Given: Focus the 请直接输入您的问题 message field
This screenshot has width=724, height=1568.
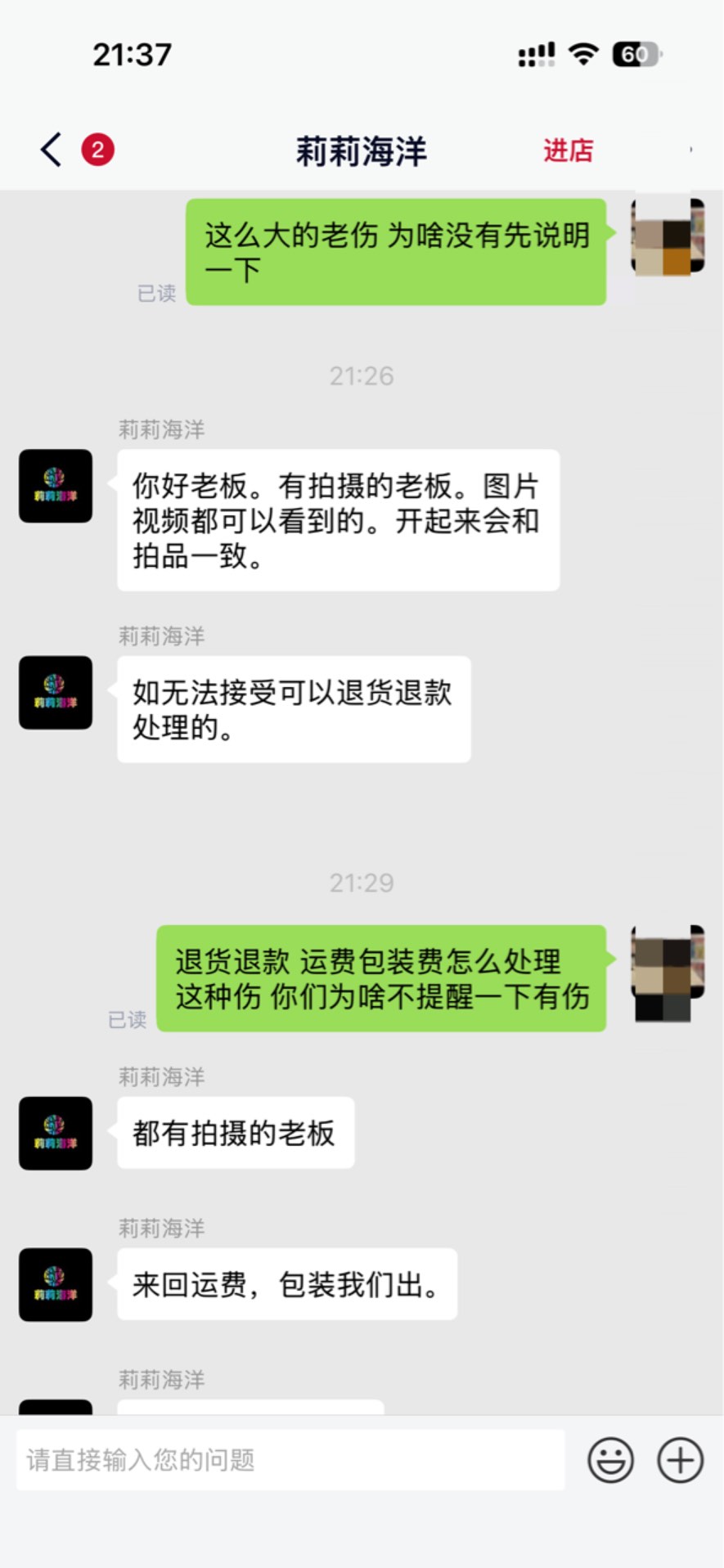Looking at the screenshot, I should (290, 1460).
